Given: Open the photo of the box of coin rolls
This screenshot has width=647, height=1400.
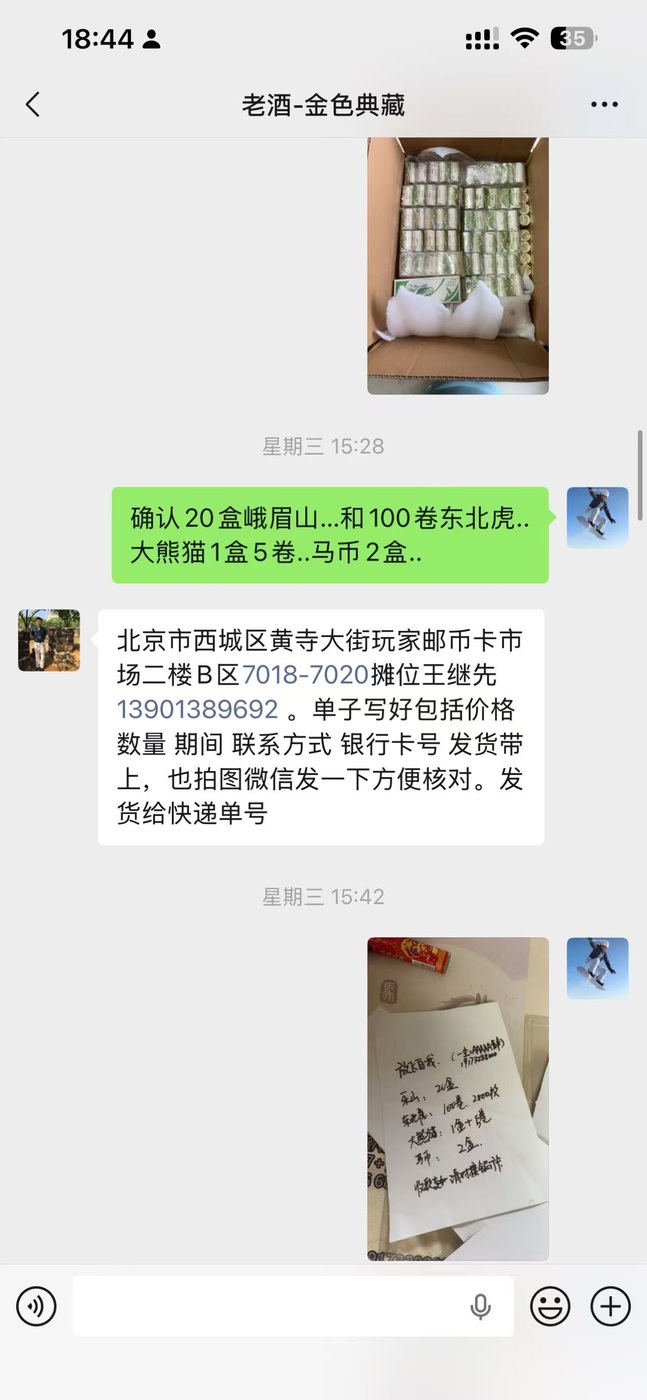Looking at the screenshot, I should pyautogui.click(x=457, y=265).
